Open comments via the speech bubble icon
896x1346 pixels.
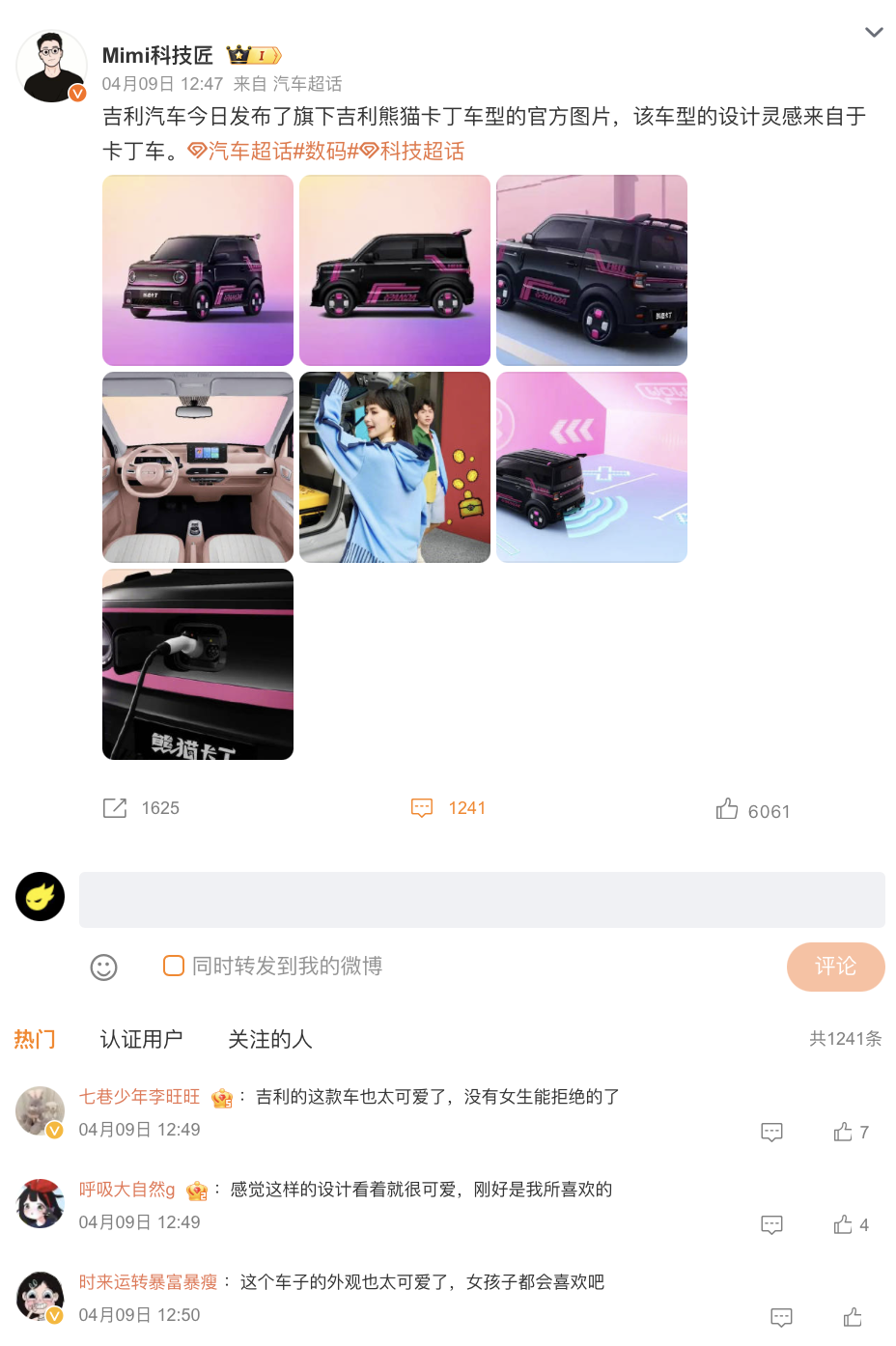point(422,807)
